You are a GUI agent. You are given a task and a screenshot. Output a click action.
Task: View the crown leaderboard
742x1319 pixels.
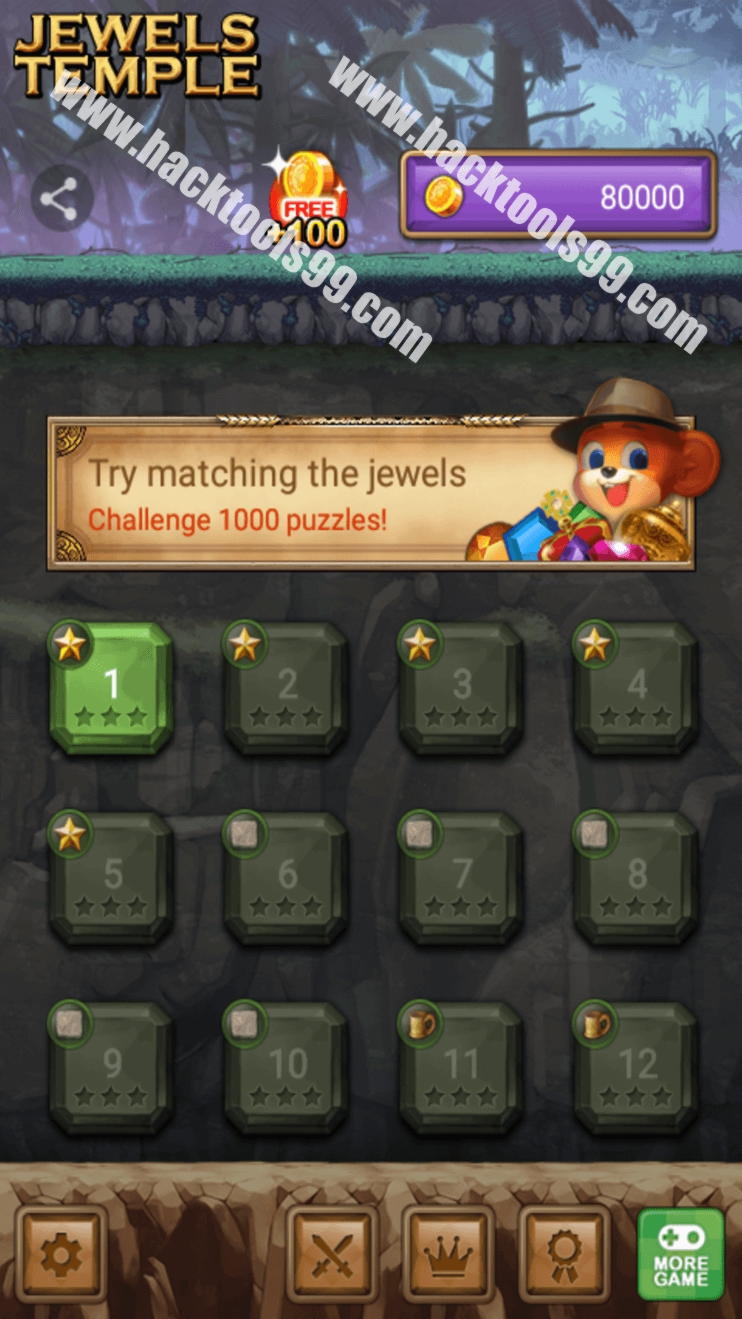pyautogui.click(x=448, y=1254)
